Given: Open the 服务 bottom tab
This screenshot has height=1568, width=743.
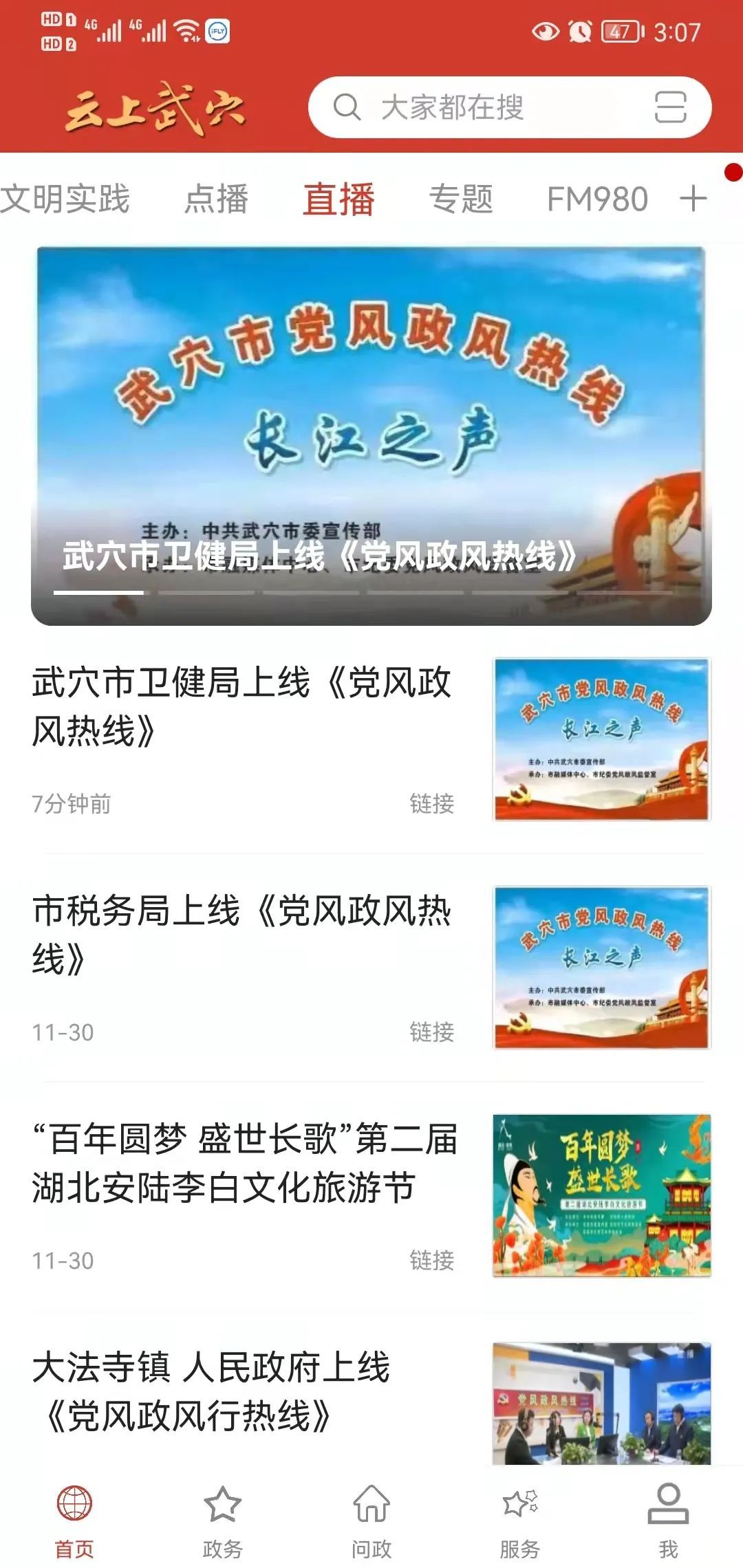Looking at the screenshot, I should coord(520,1521).
